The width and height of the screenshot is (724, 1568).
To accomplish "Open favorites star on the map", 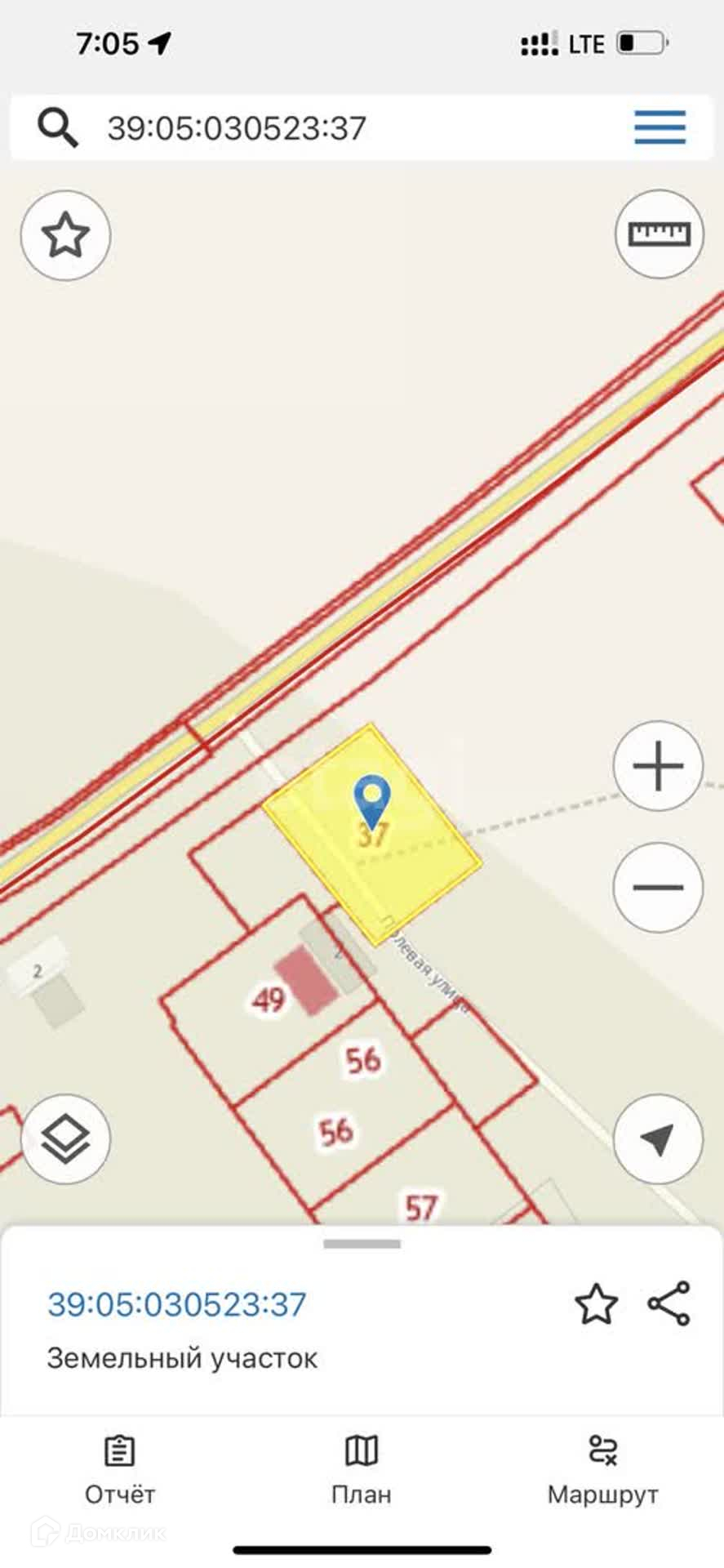I will tap(65, 236).
